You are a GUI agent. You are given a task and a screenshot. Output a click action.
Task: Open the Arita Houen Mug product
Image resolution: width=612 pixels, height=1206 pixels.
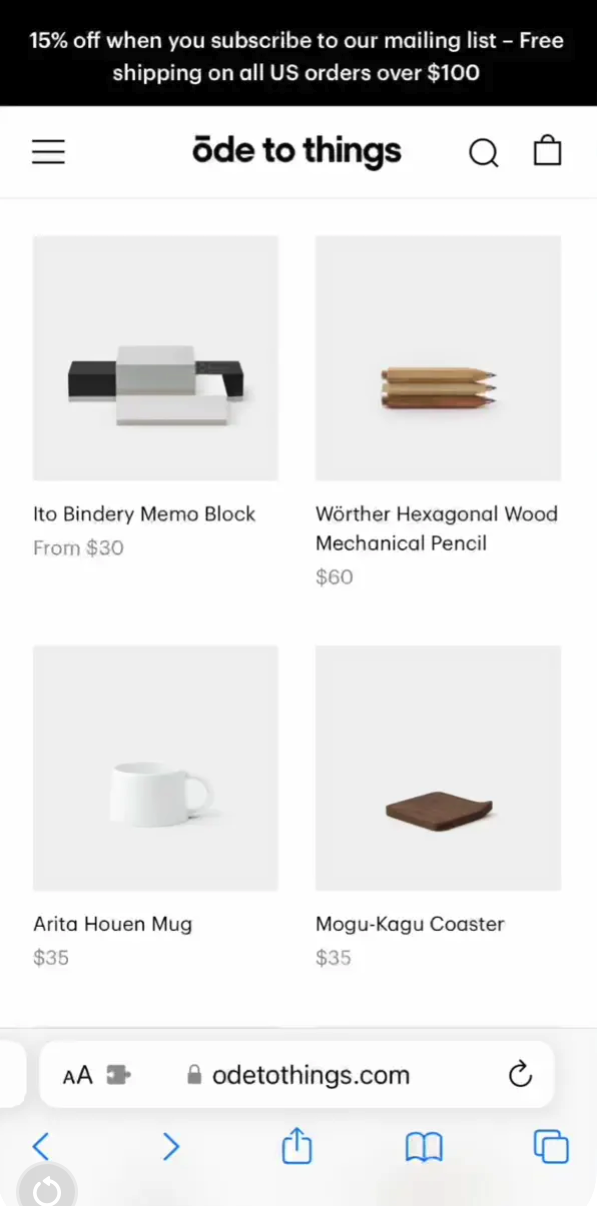(155, 768)
